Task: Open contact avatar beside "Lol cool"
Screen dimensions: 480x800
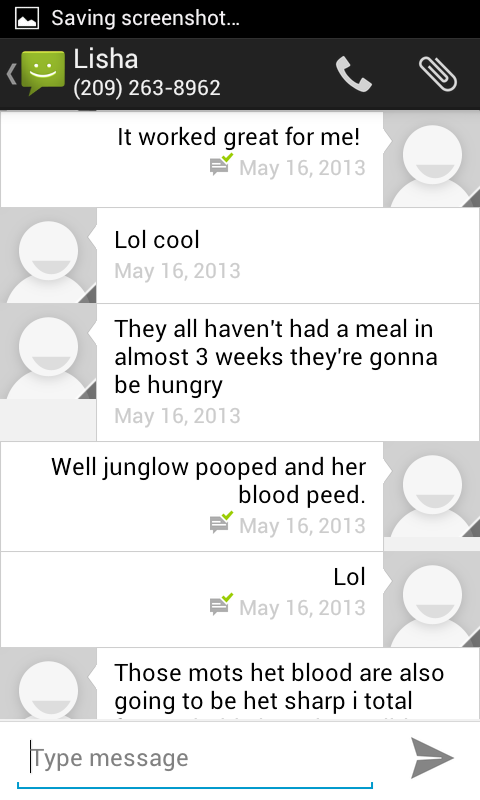Action: [48, 255]
